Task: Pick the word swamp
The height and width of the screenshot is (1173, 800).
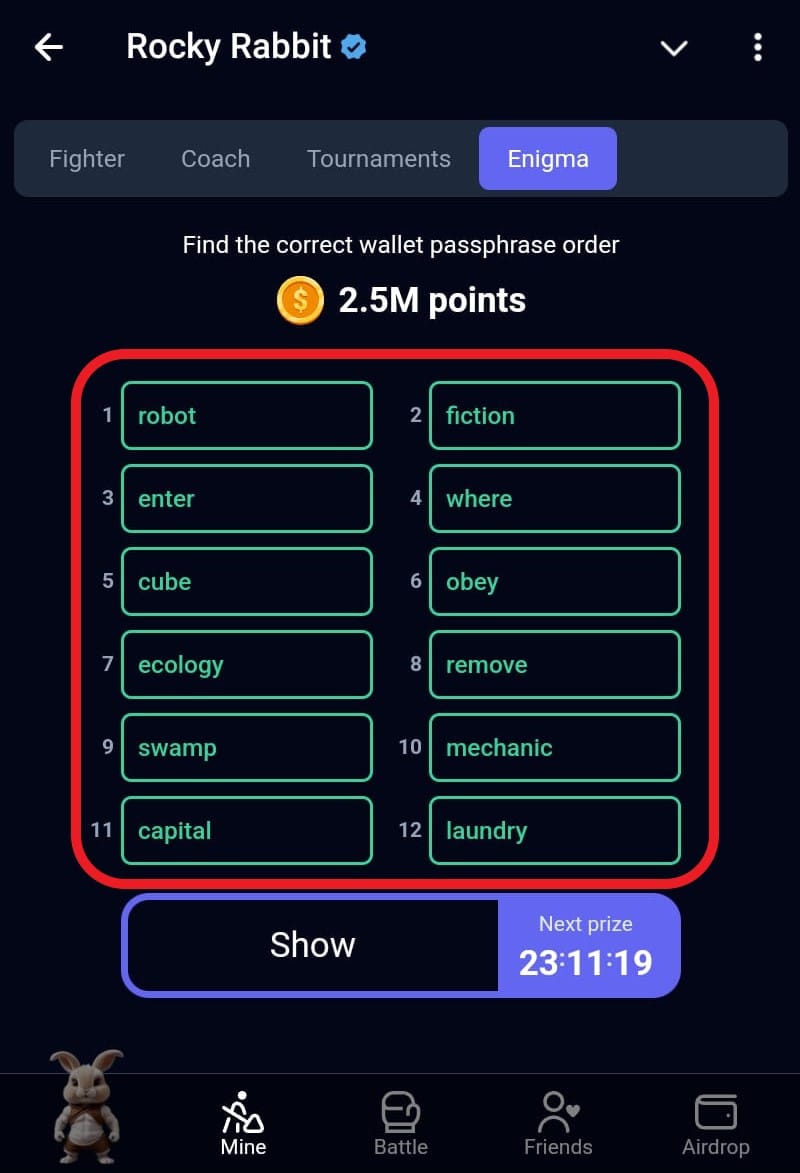Action: pyautogui.click(x=246, y=747)
